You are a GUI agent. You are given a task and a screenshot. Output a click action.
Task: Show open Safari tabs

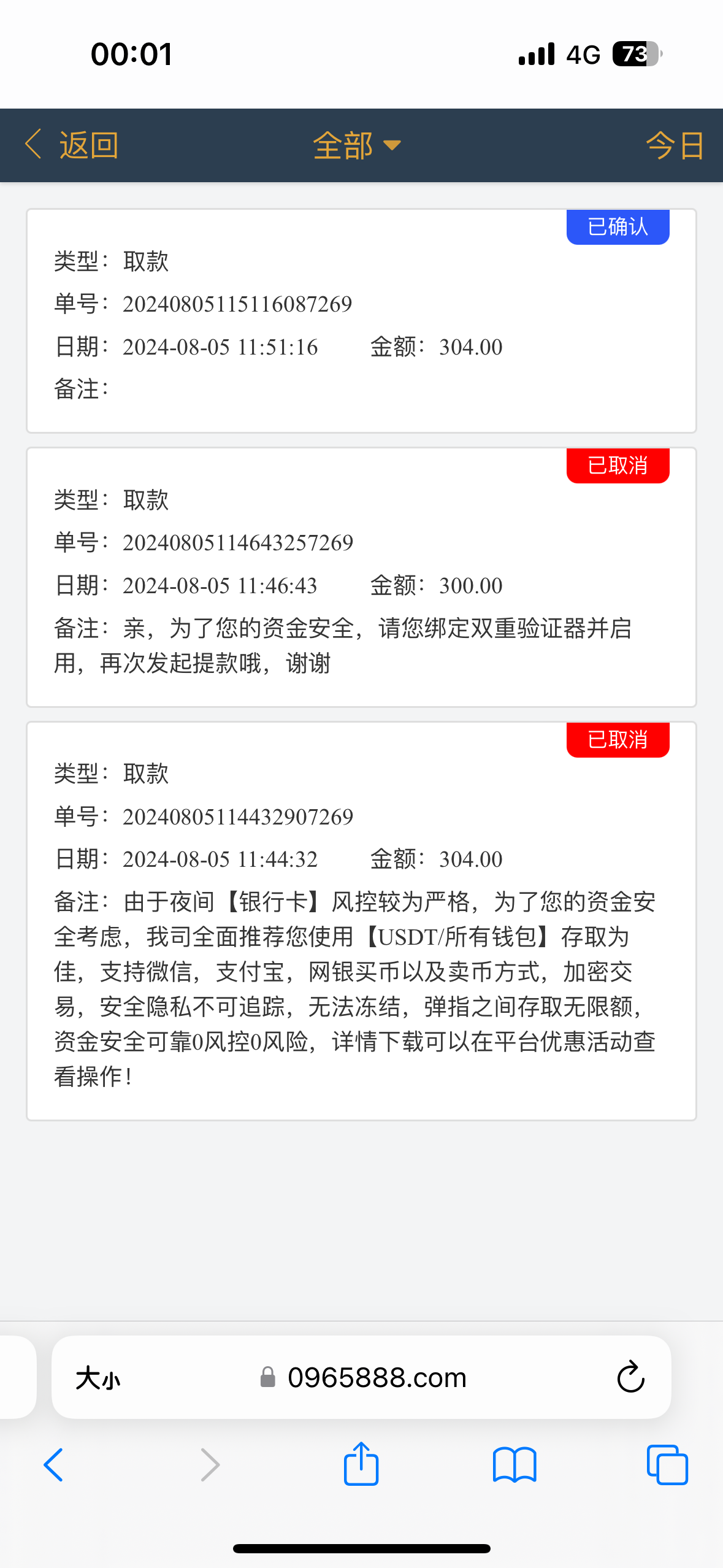click(667, 1465)
